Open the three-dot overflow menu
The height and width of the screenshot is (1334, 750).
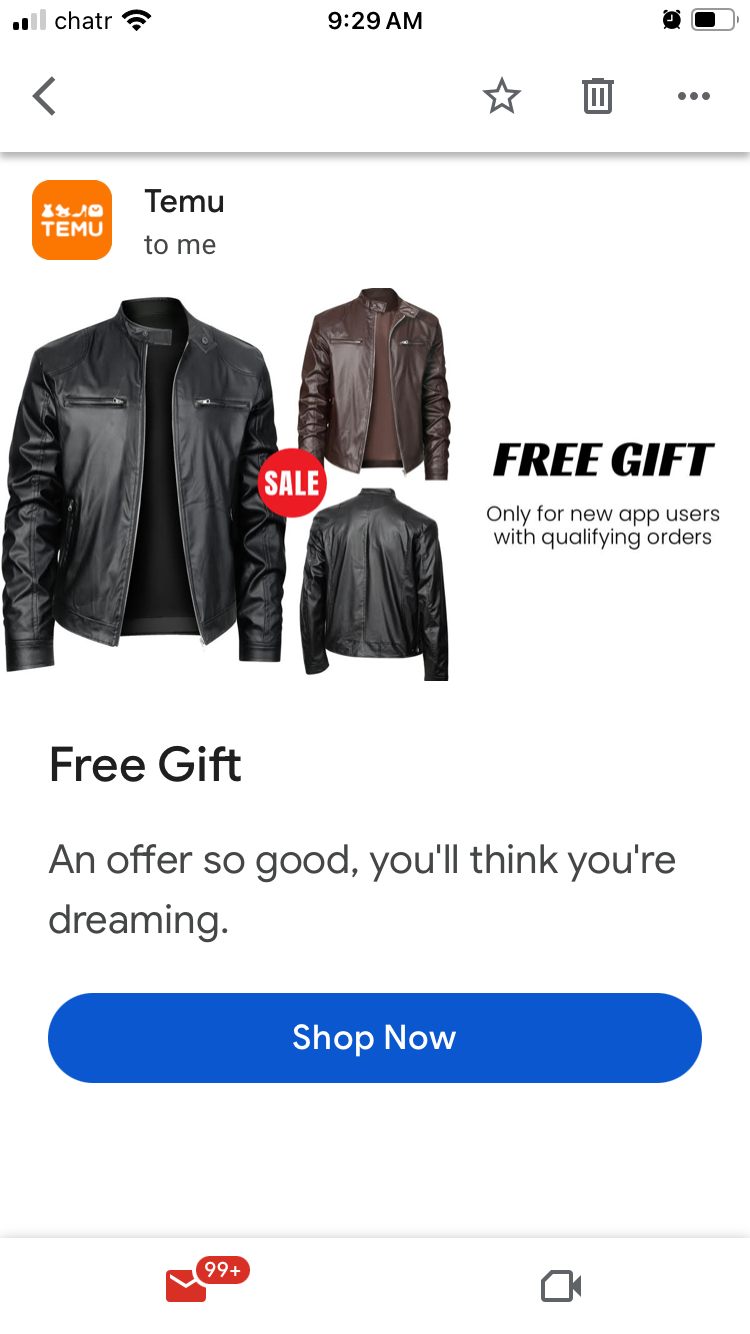pyautogui.click(x=693, y=97)
